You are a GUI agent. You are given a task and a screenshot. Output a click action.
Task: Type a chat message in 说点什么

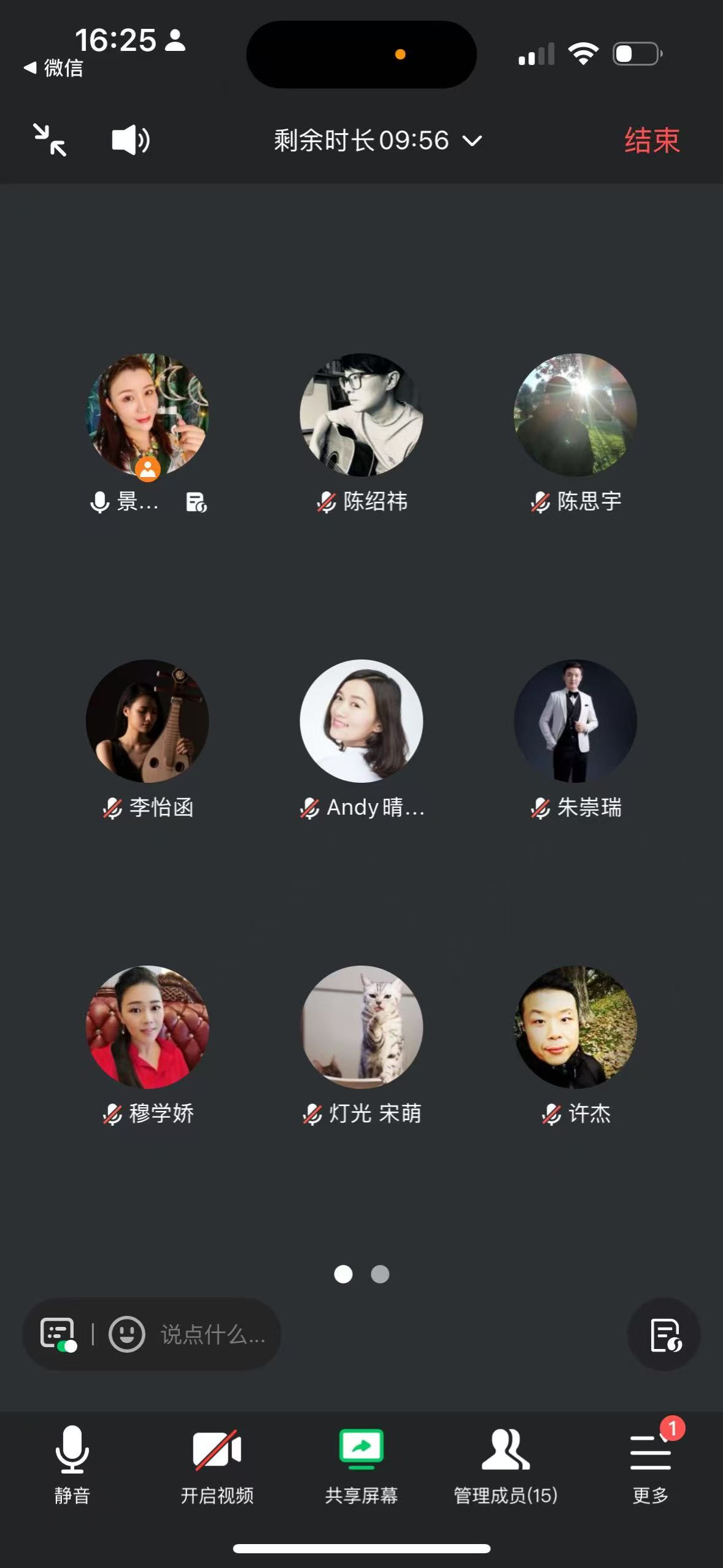(212, 1334)
